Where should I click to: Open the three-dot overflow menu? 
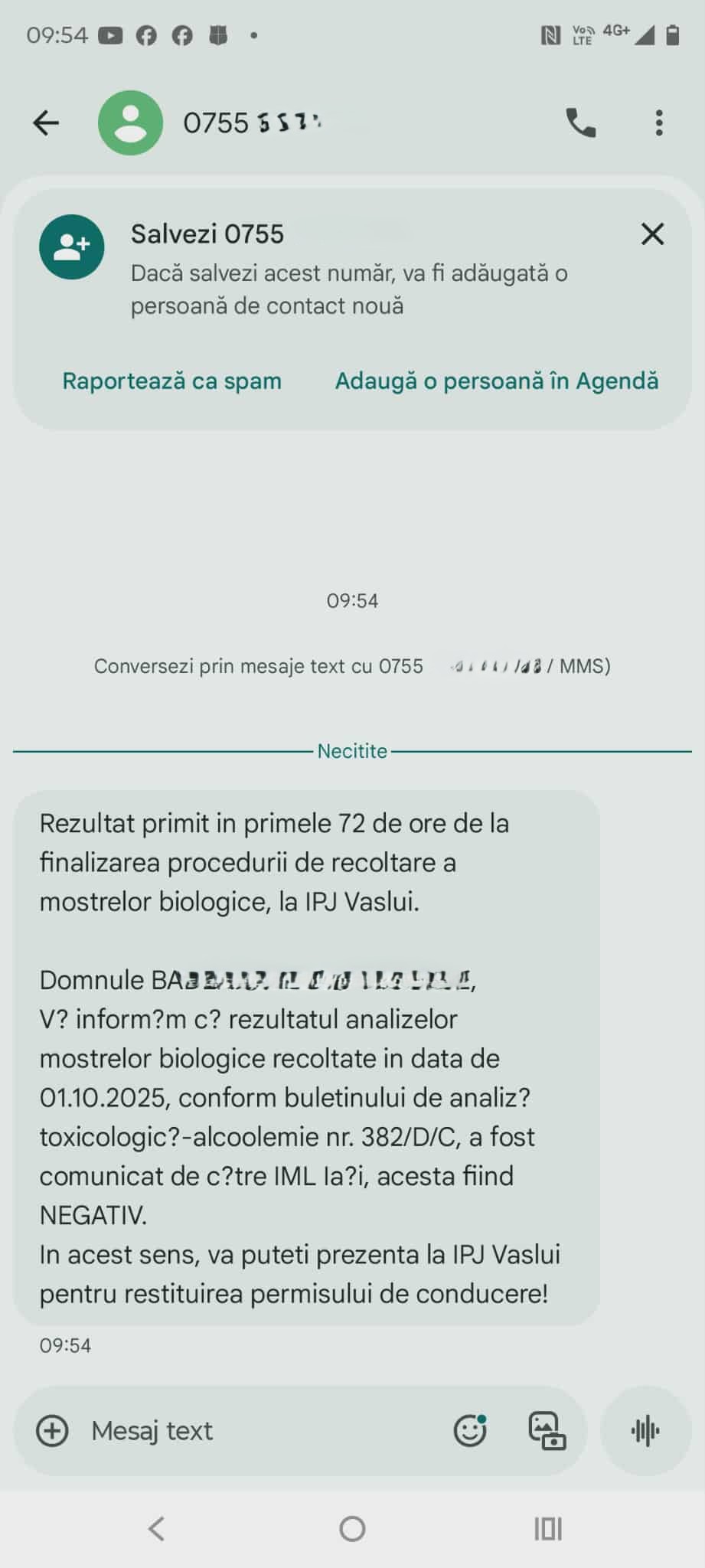[x=659, y=122]
